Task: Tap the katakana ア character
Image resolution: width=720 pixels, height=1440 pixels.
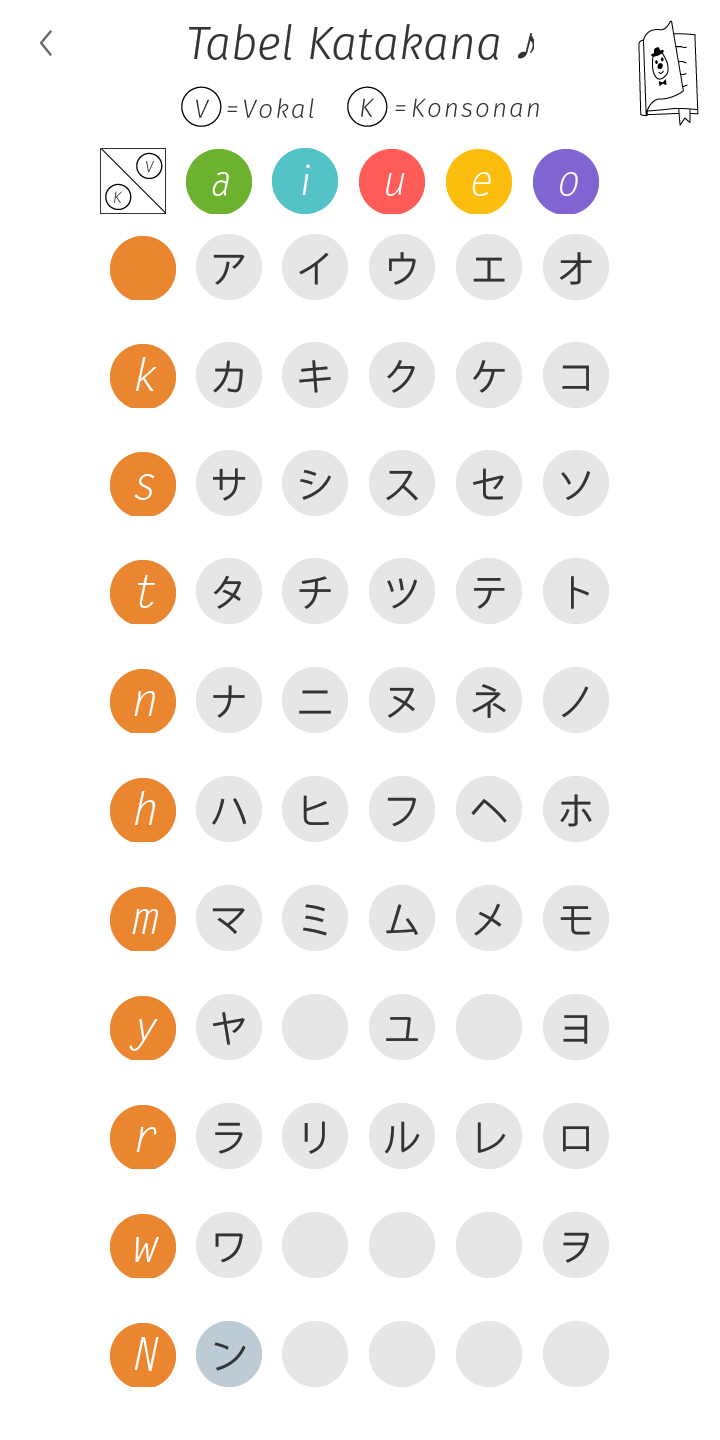Action: pyautogui.click(x=229, y=267)
